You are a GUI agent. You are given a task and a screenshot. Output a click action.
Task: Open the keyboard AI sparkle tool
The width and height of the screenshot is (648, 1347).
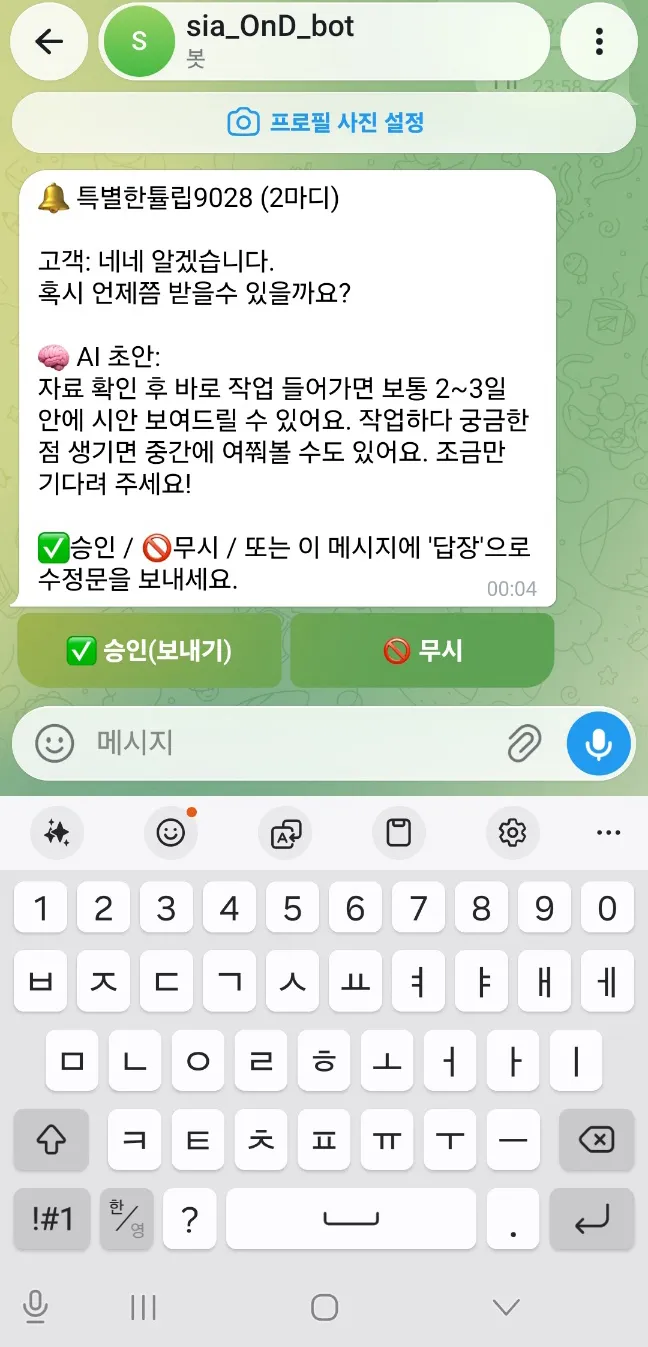click(x=57, y=832)
